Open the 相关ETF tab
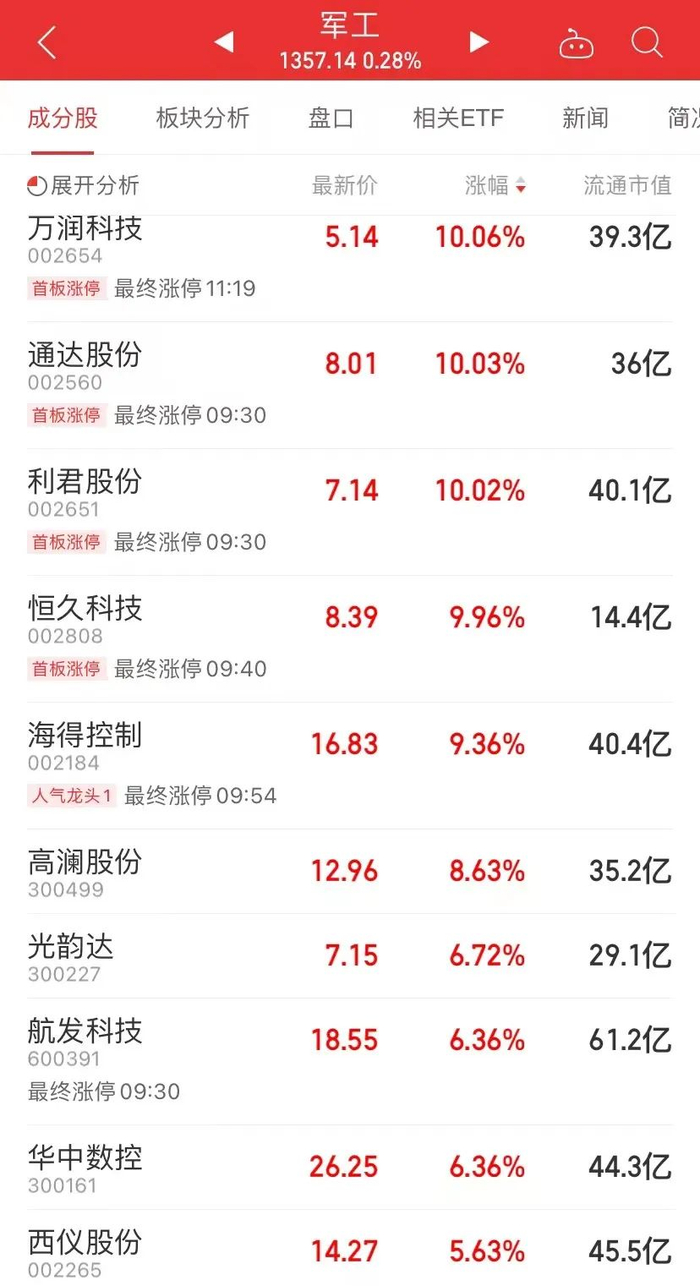Screen dimensions: 700x1286 pos(458,118)
